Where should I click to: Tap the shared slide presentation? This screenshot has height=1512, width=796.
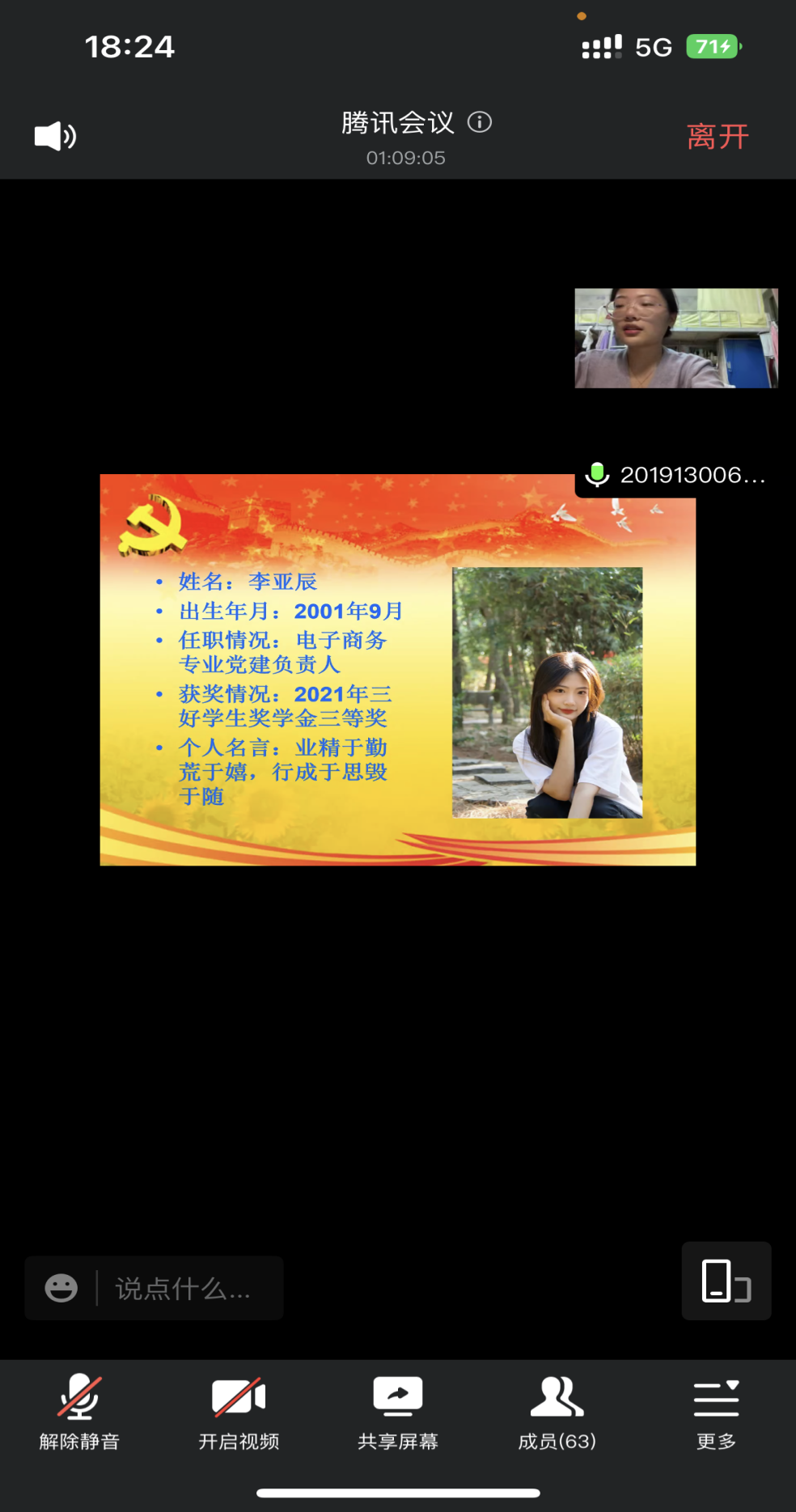(397, 670)
